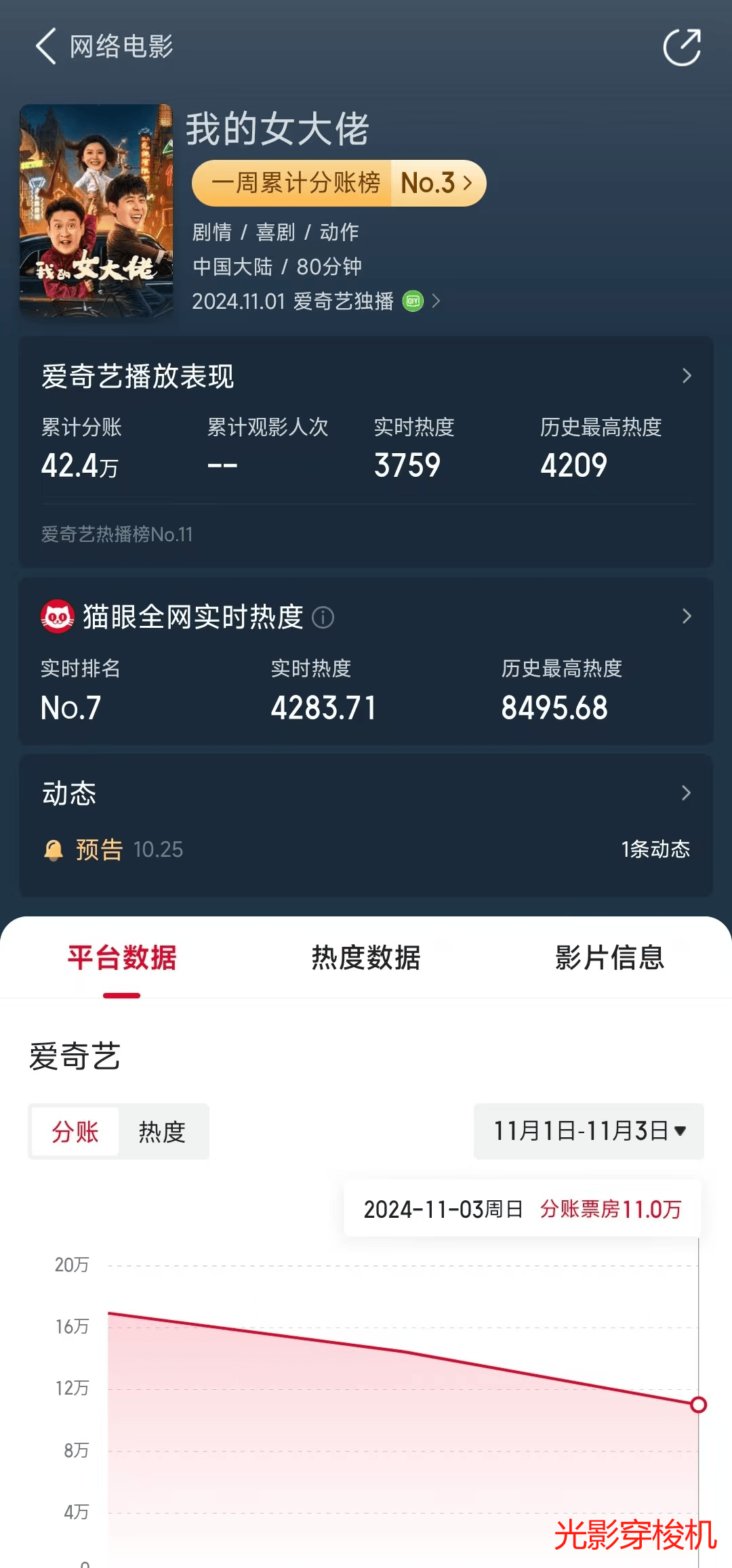Screen dimensions: 732x1568
Task: Switch to the 影片信息 tab
Action: click(x=610, y=958)
